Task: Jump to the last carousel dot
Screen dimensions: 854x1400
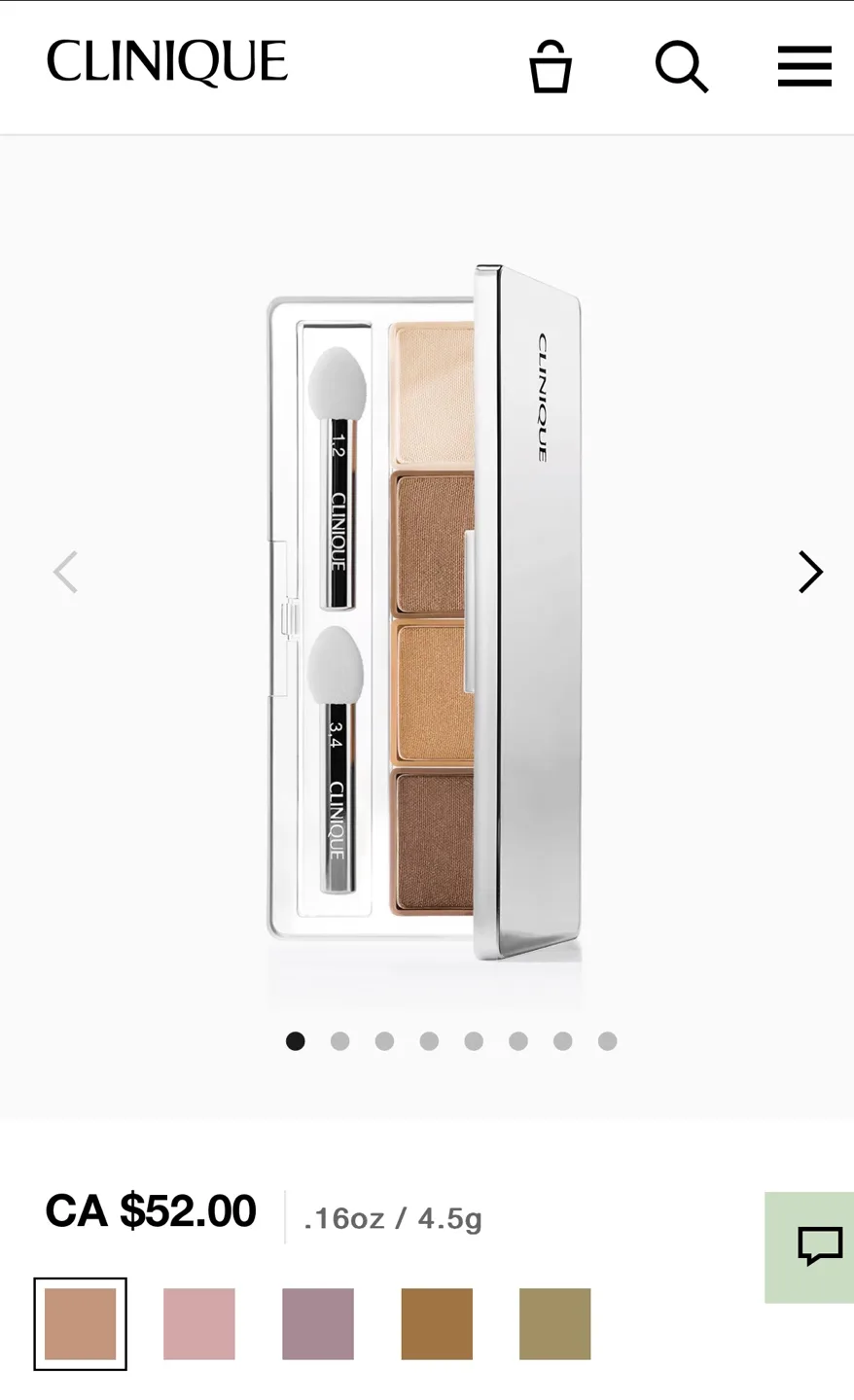Action: coord(607,1040)
